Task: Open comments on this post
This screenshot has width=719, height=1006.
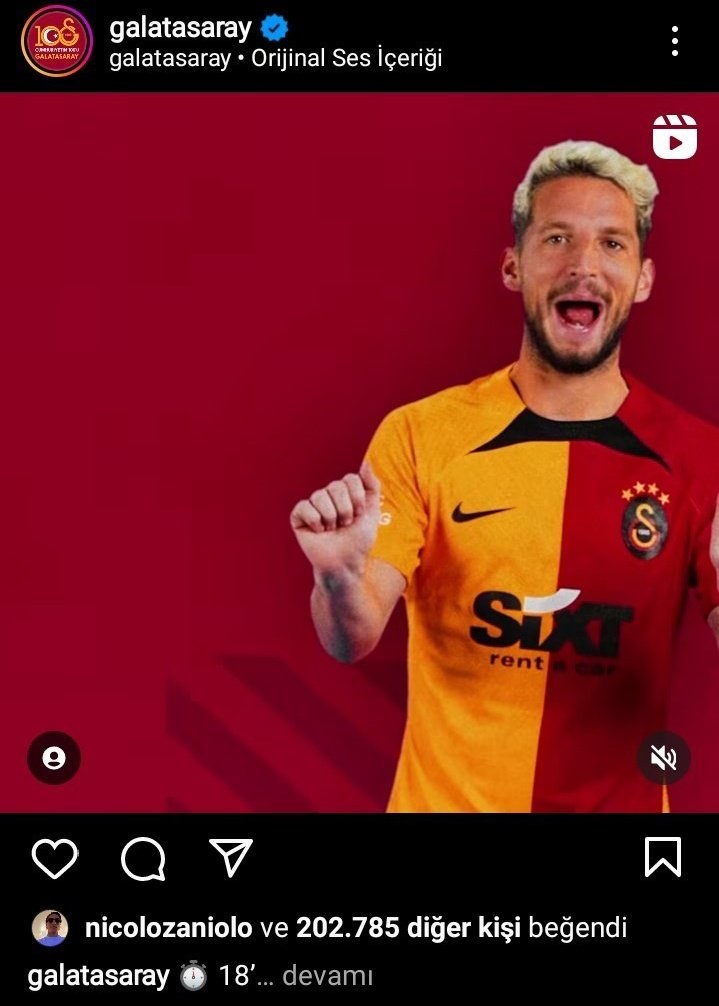Action: (143, 858)
